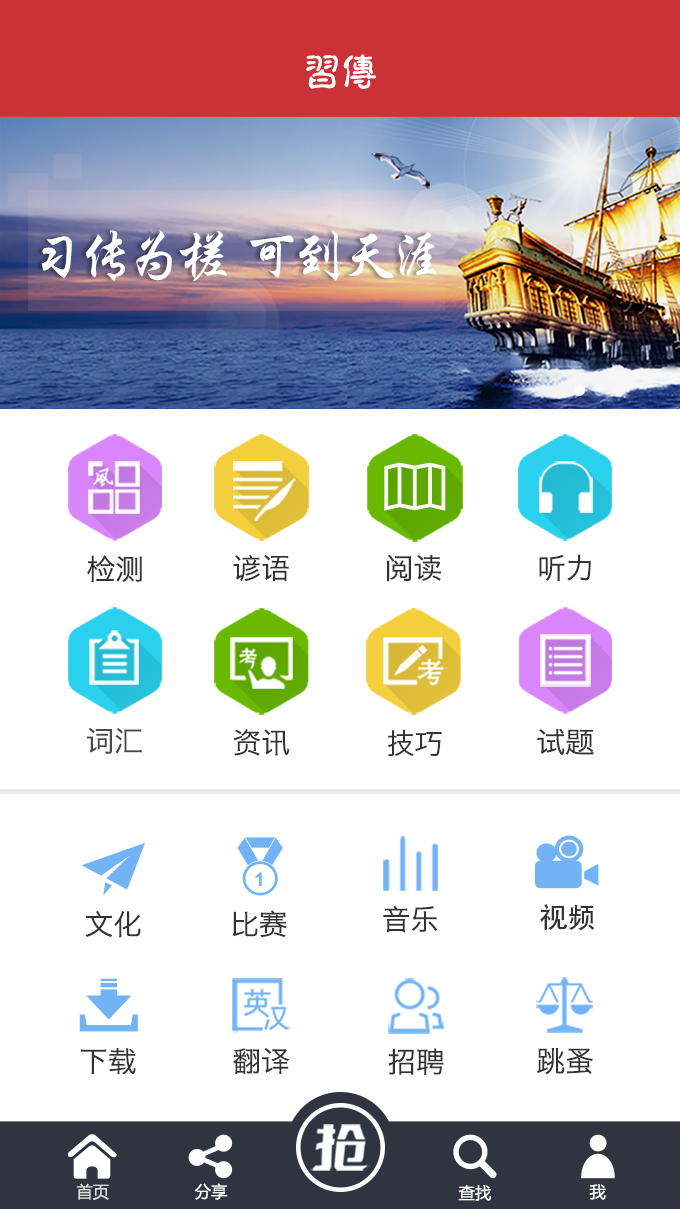
Task: Select the 试题 exam questions icon
Action: pyautogui.click(x=565, y=661)
